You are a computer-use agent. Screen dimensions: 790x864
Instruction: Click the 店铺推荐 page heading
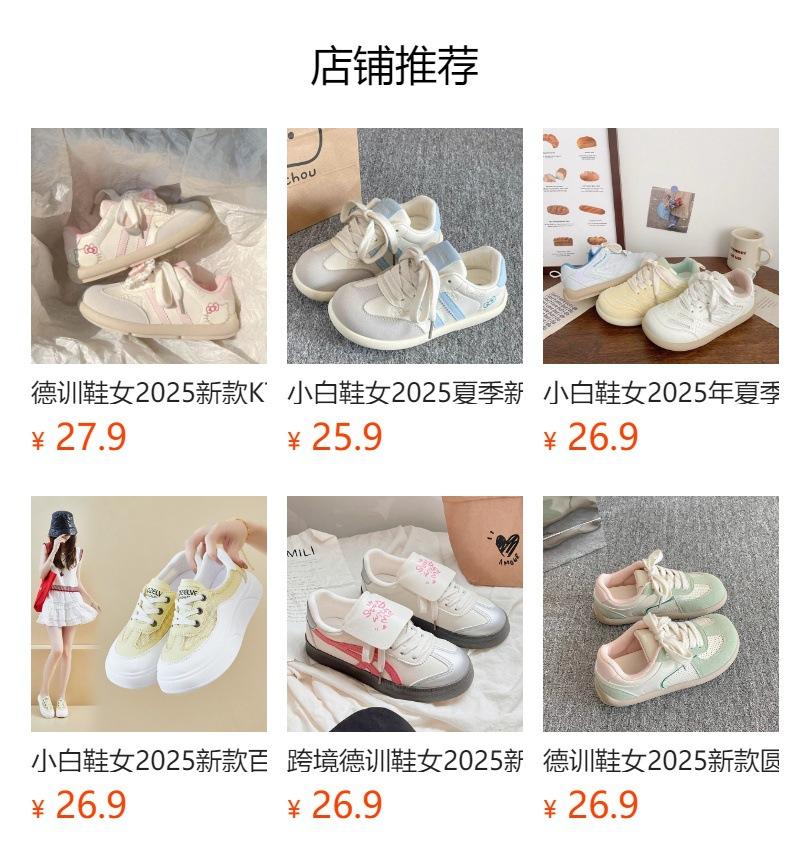tap(395, 62)
